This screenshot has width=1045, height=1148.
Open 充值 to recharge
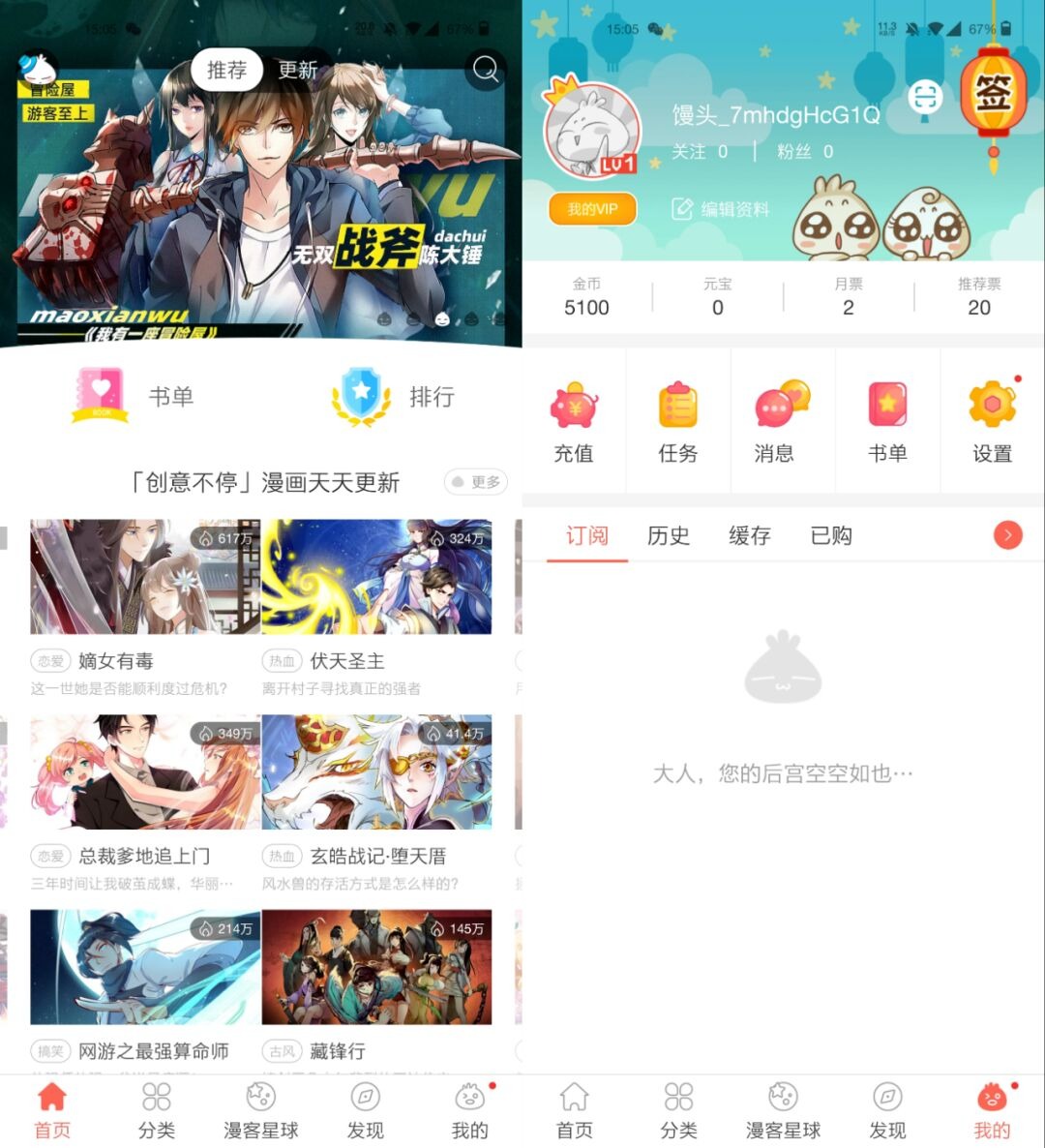574,422
